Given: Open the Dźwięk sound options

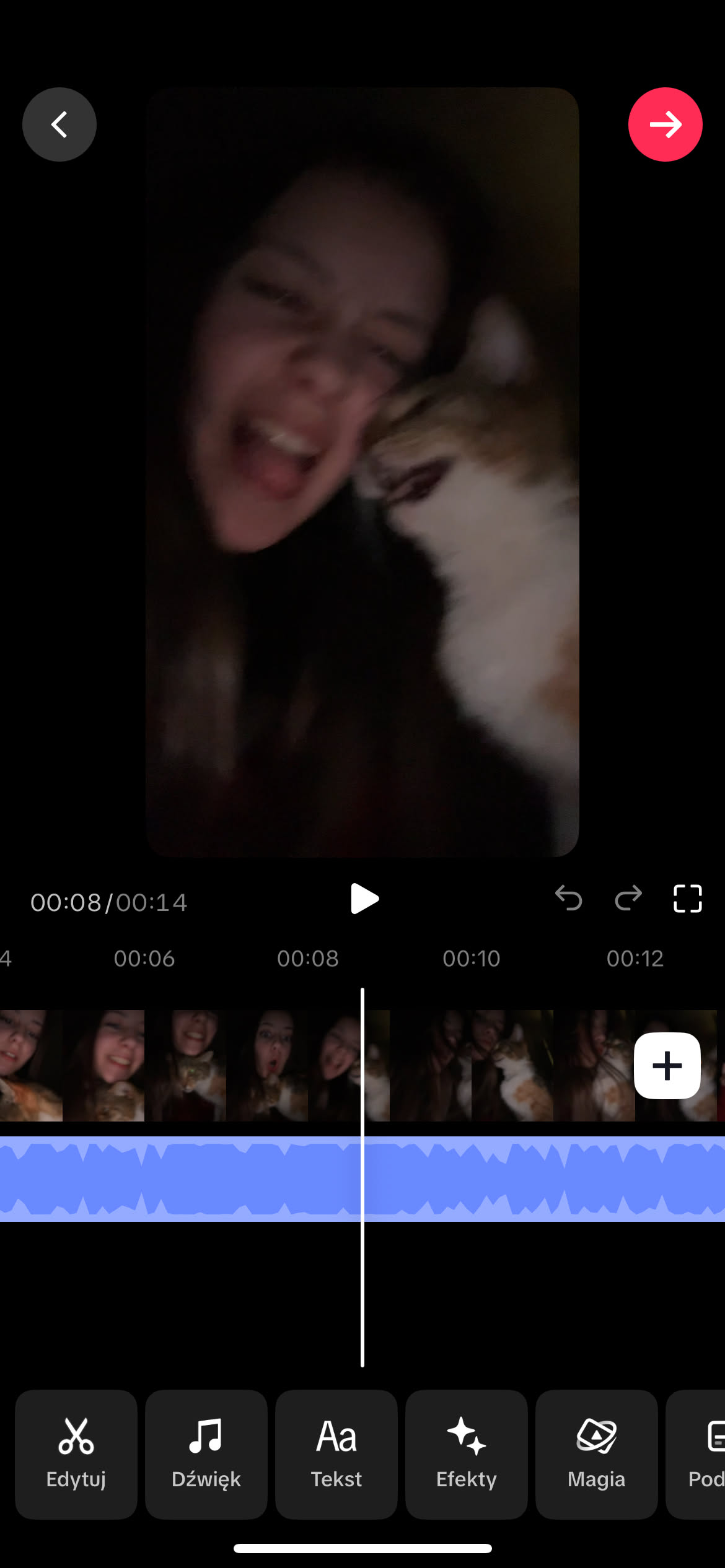Looking at the screenshot, I should click(x=206, y=1454).
